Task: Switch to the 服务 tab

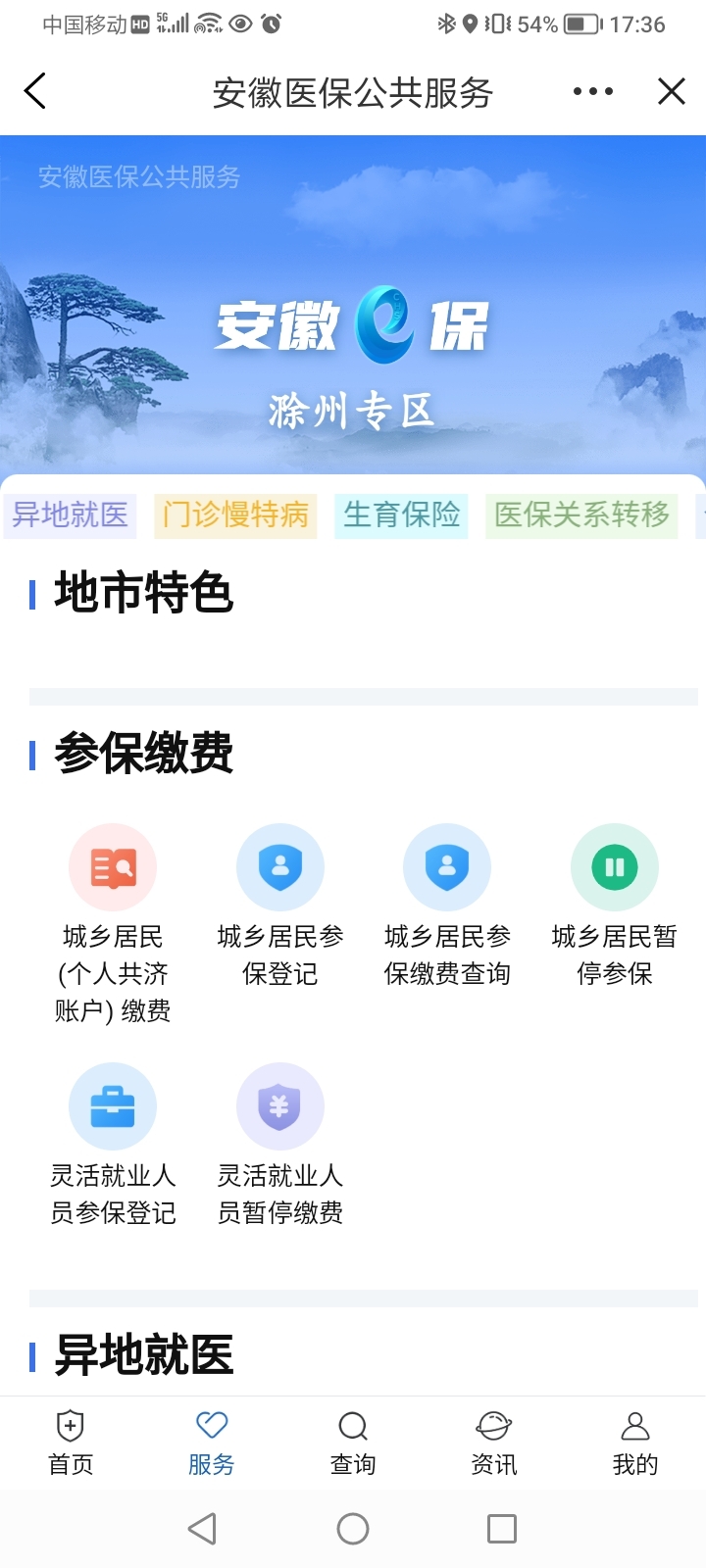Action: pos(212,1443)
